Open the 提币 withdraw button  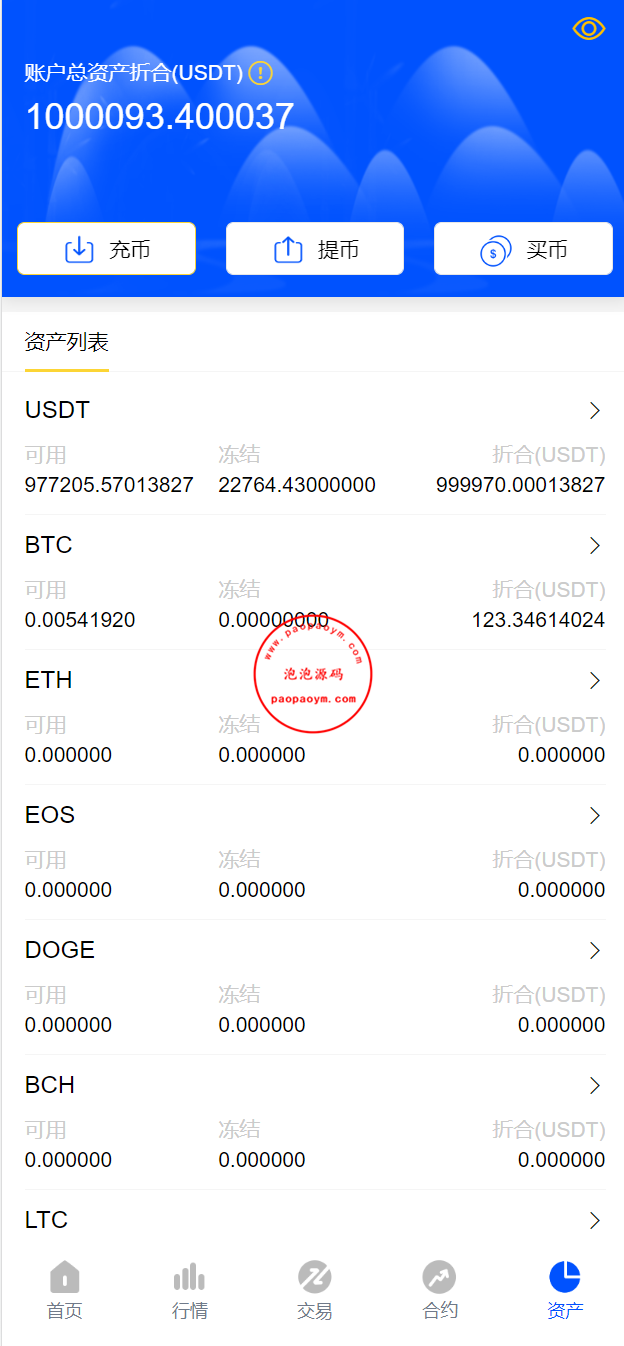[315, 249]
